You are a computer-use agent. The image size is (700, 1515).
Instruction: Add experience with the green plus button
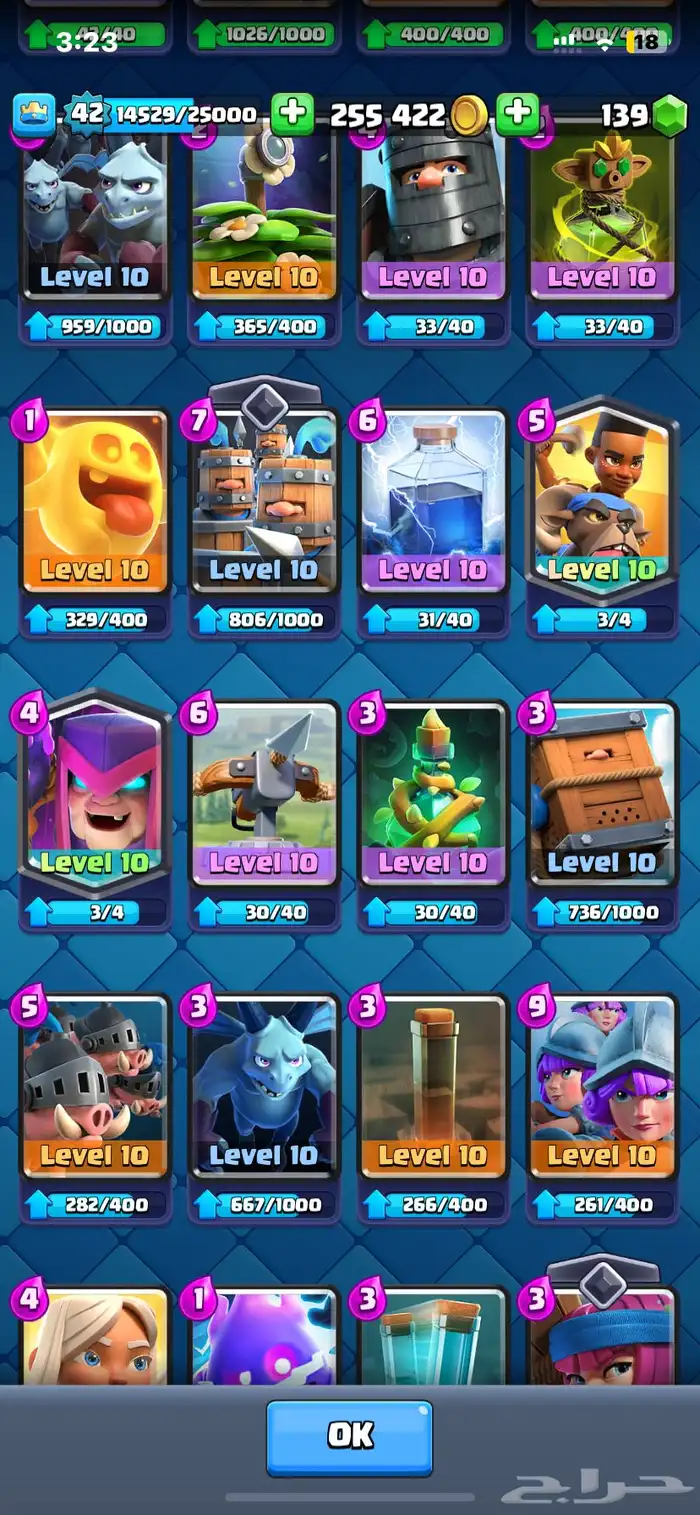pos(292,114)
